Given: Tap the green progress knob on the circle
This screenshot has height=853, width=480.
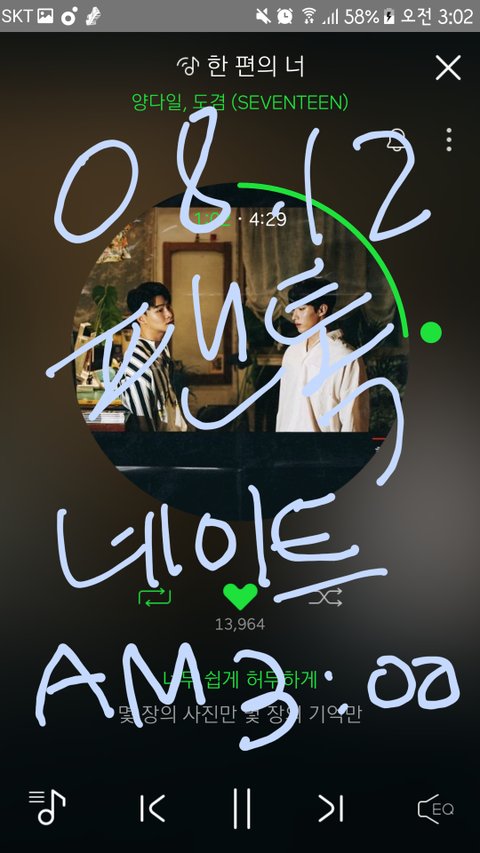Looking at the screenshot, I should [x=431, y=332].
